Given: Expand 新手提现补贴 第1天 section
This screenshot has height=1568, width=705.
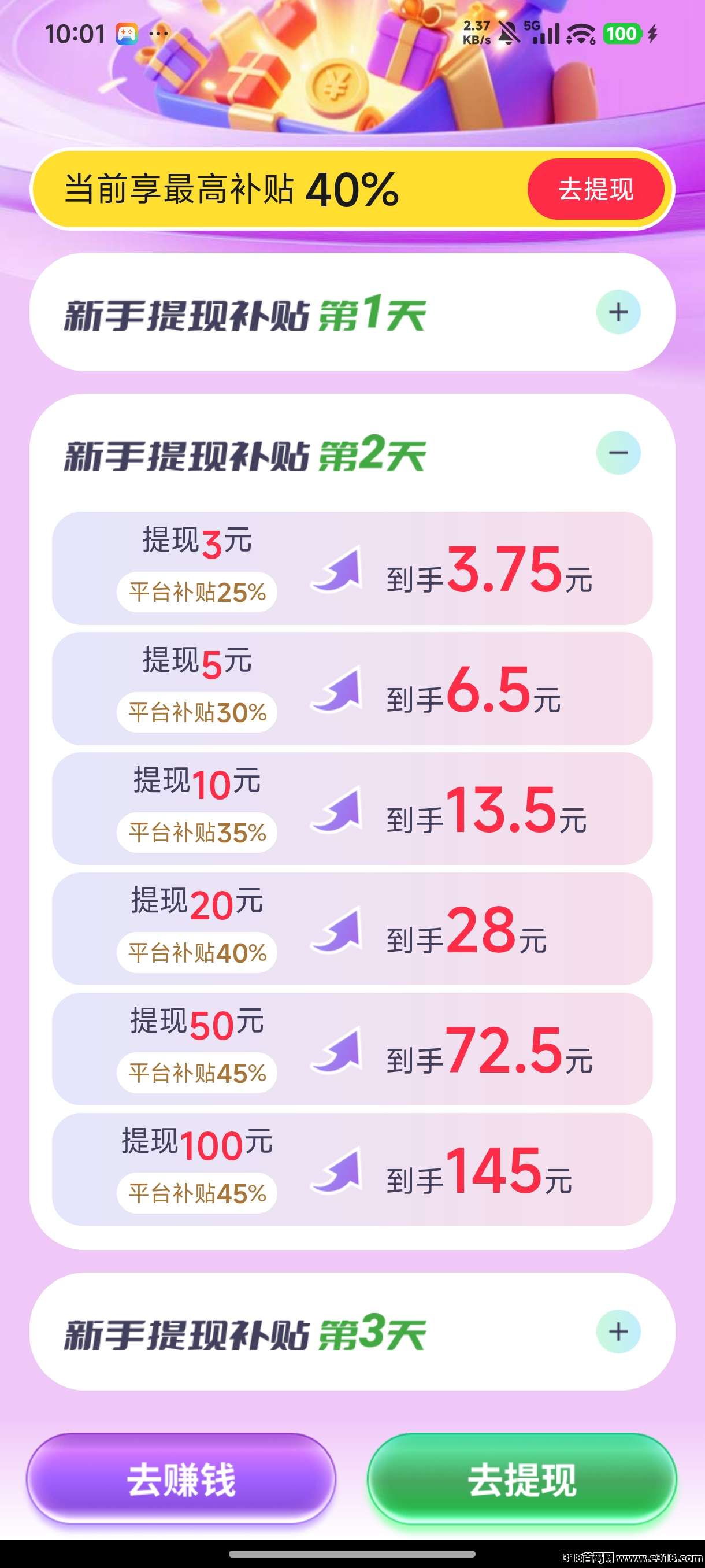Looking at the screenshot, I should (x=618, y=312).
